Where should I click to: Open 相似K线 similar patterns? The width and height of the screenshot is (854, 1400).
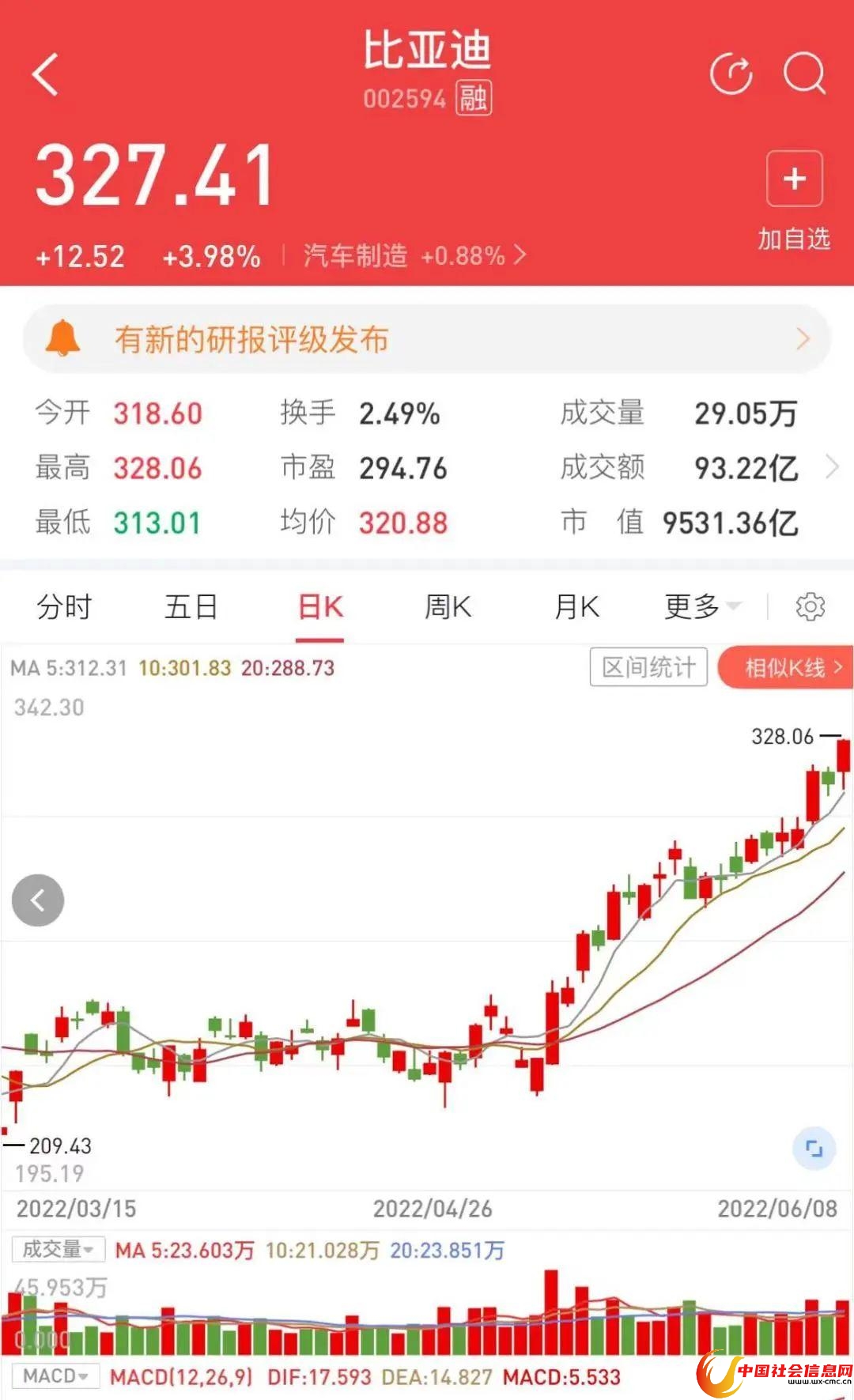[x=786, y=668]
